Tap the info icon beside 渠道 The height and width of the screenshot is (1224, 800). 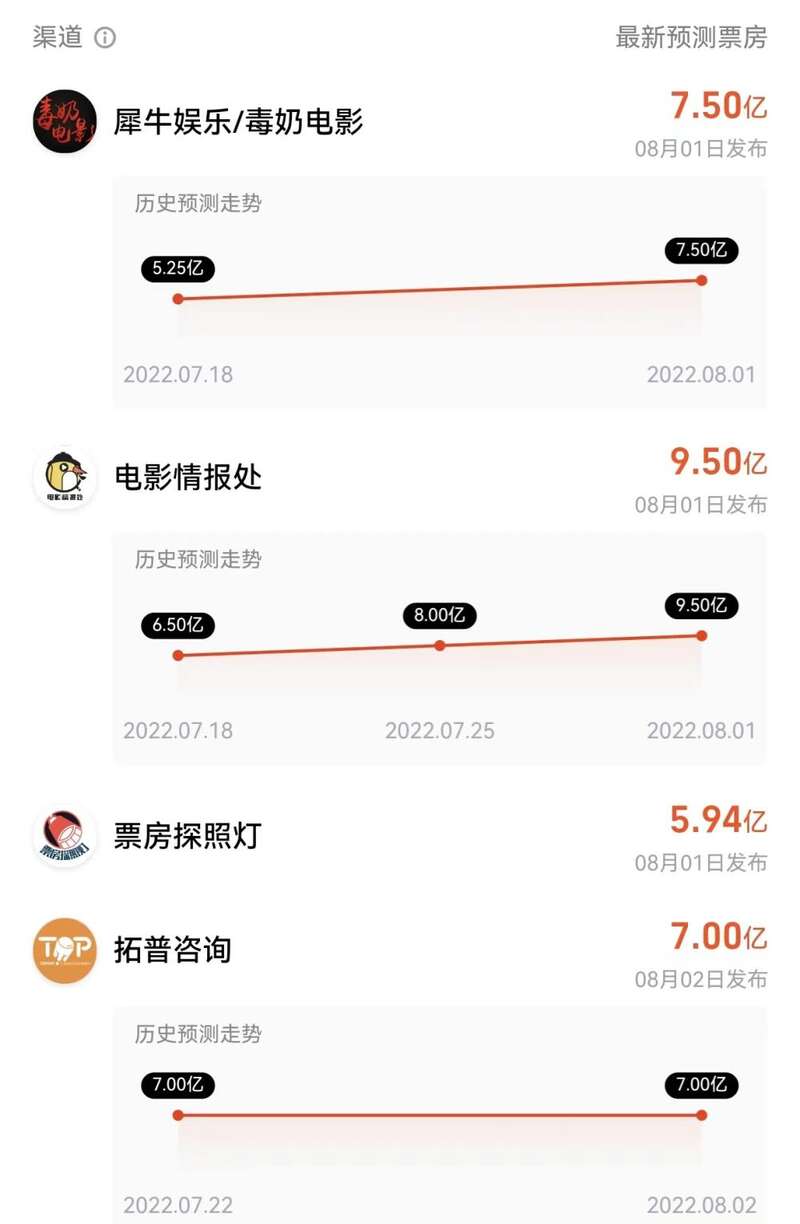tap(105, 38)
